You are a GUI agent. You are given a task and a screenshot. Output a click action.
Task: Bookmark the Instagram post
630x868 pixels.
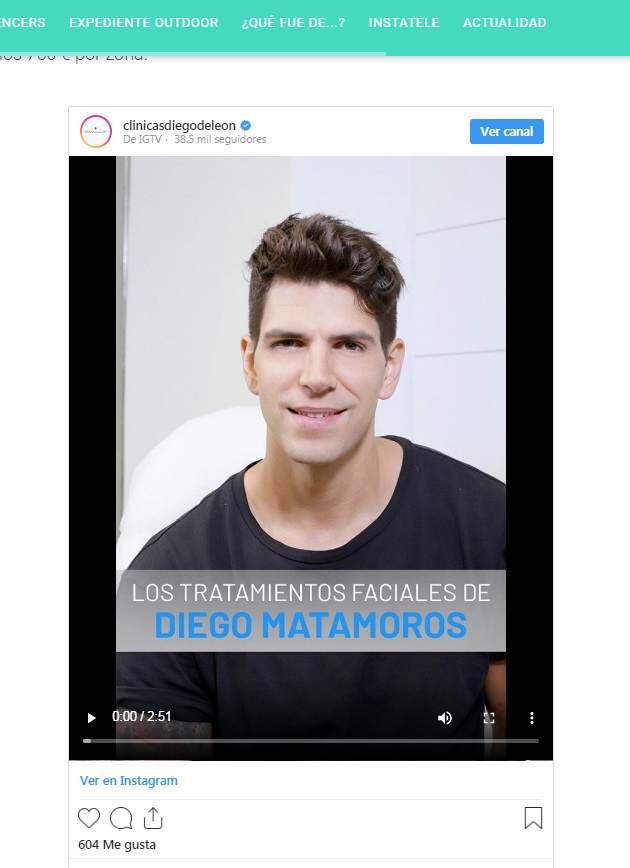point(533,818)
